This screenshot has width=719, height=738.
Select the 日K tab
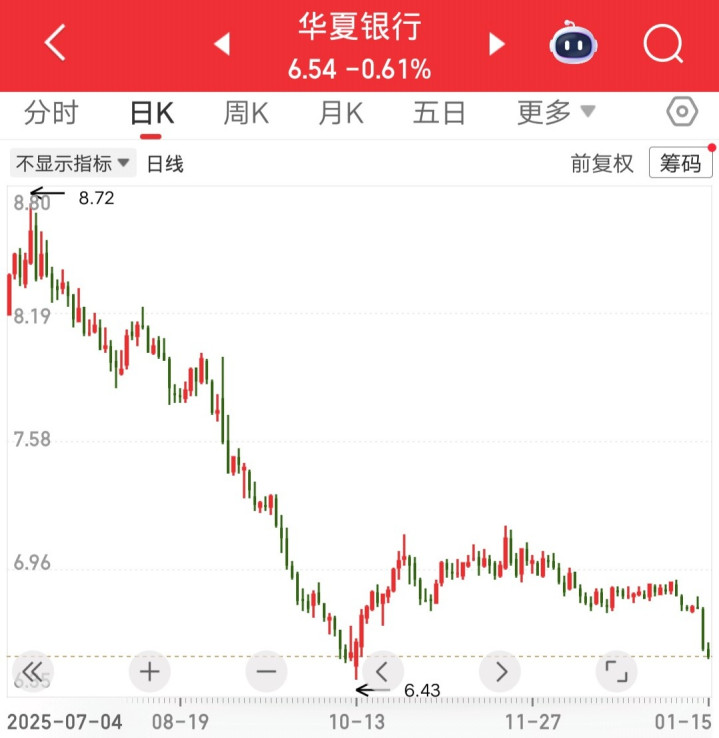152,113
